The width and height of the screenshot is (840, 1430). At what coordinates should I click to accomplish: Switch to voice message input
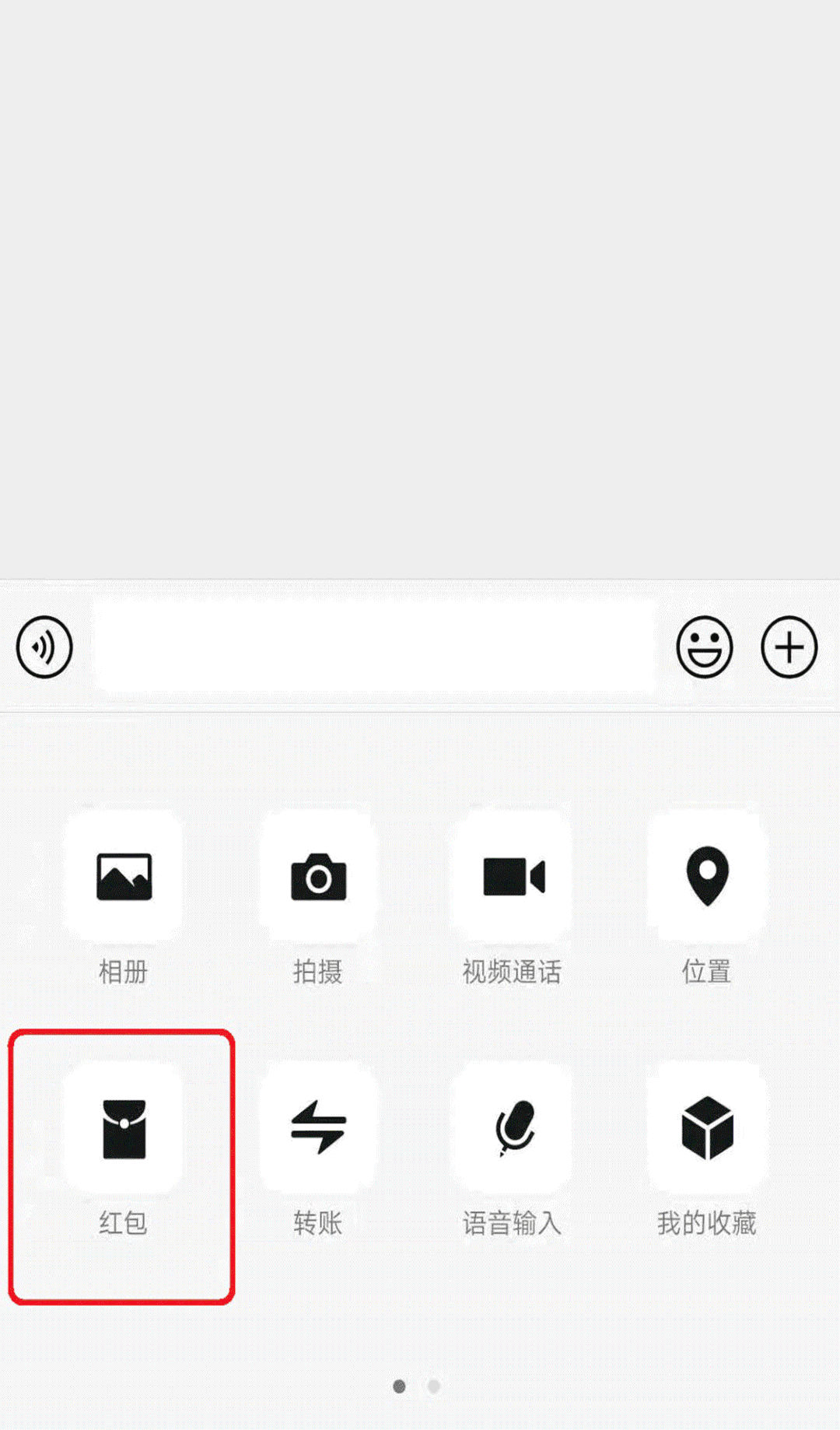[44, 647]
